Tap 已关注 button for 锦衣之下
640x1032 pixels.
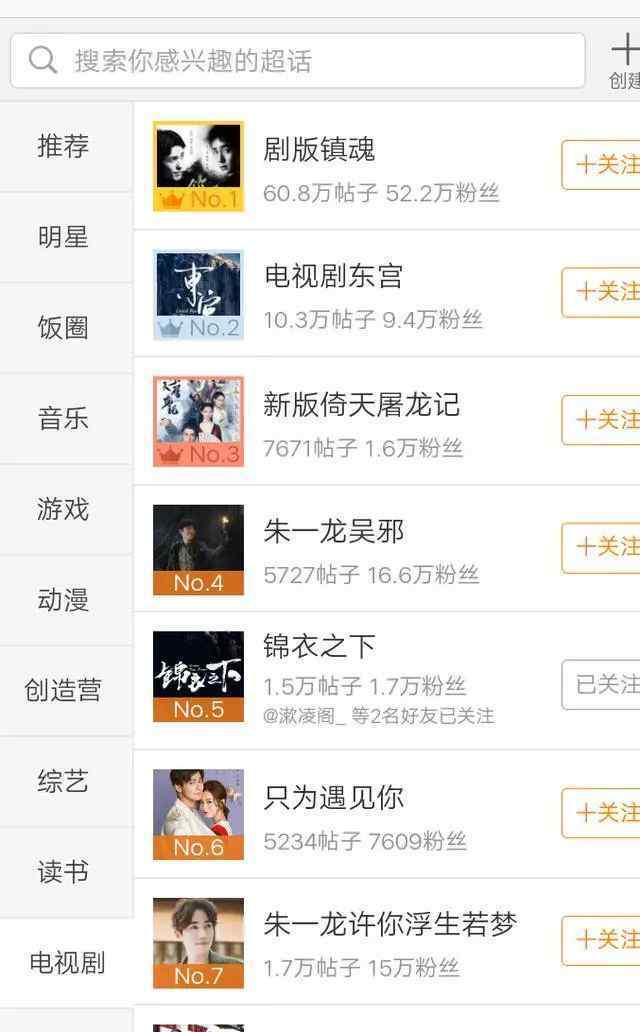point(601,685)
